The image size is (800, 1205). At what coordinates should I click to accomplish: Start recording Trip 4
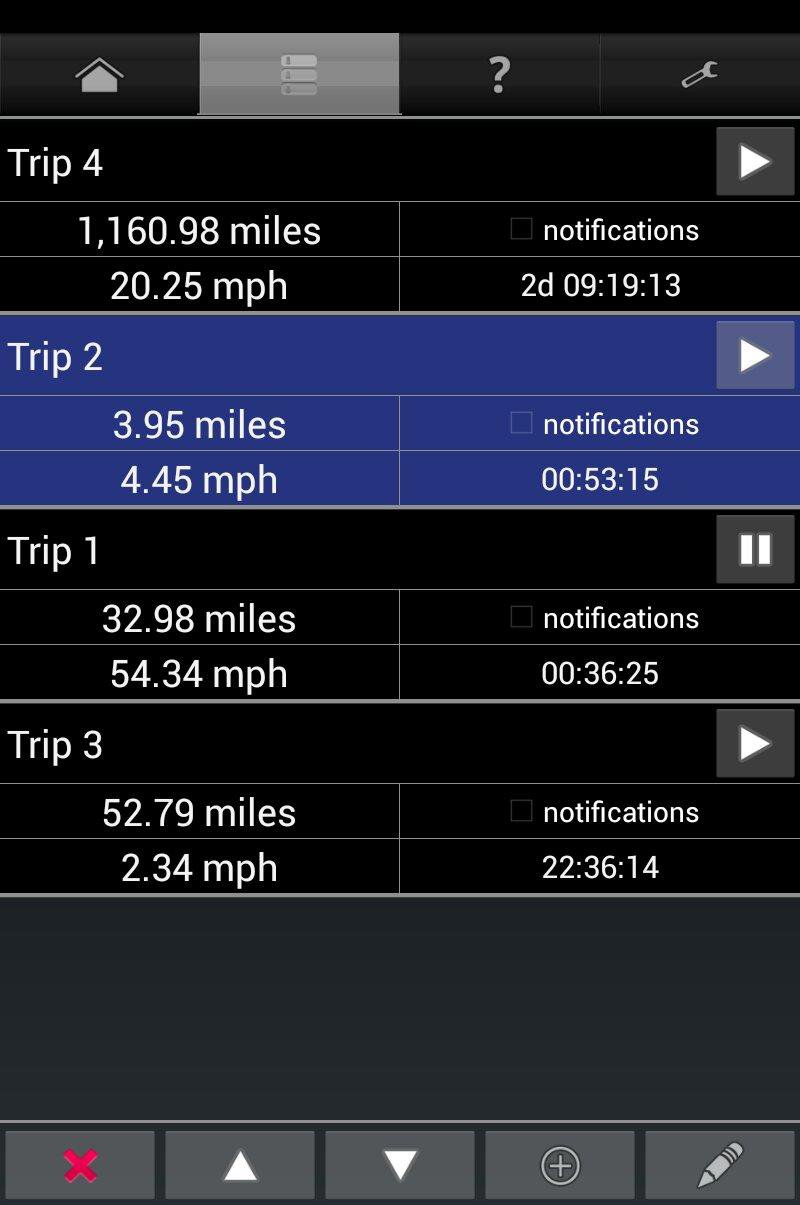click(x=755, y=162)
